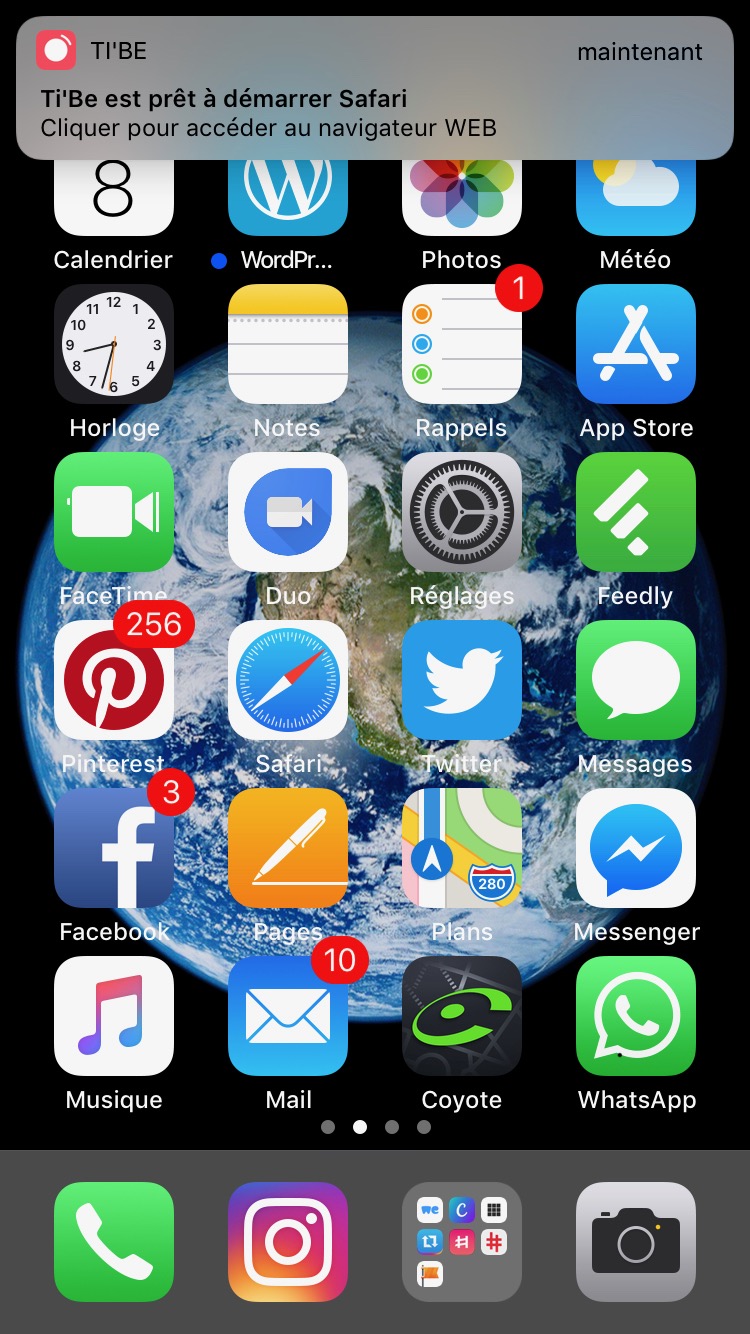
Task: Open Rappels with one badge
Action: pyautogui.click(x=462, y=344)
